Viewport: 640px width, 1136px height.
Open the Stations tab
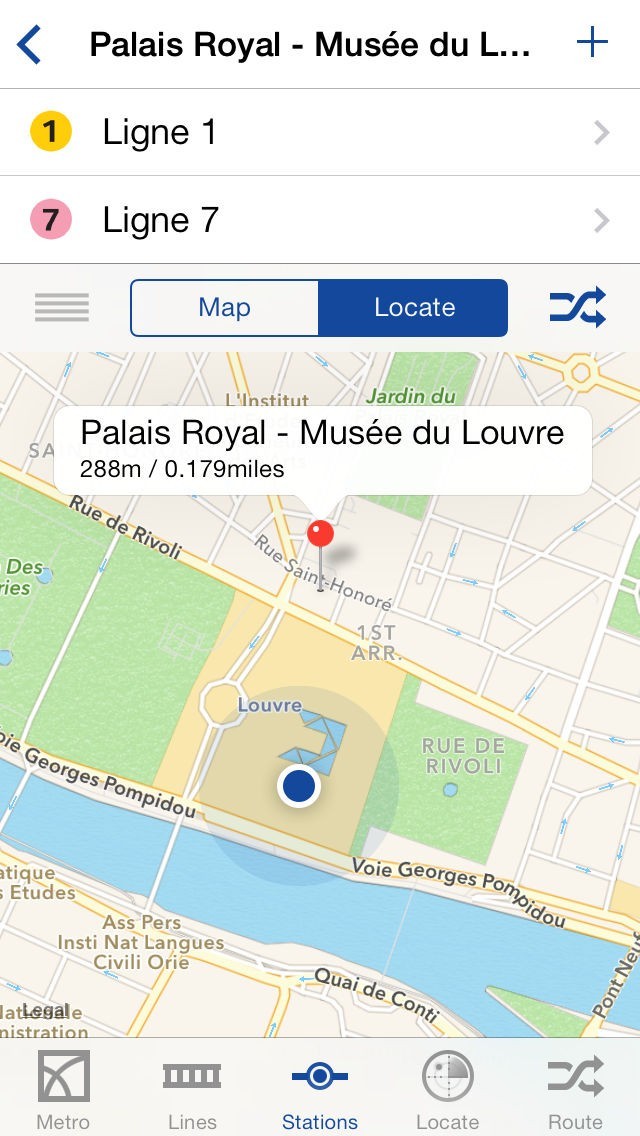pos(320,1090)
